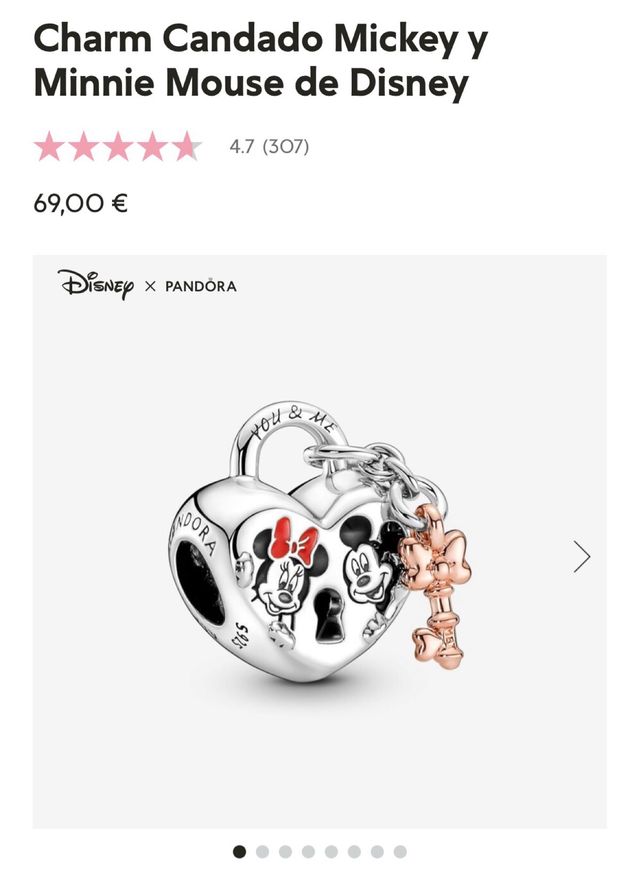The height and width of the screenshot is (875, 640).
Task: Jump to the second image indicator dot
Action: 262,852
